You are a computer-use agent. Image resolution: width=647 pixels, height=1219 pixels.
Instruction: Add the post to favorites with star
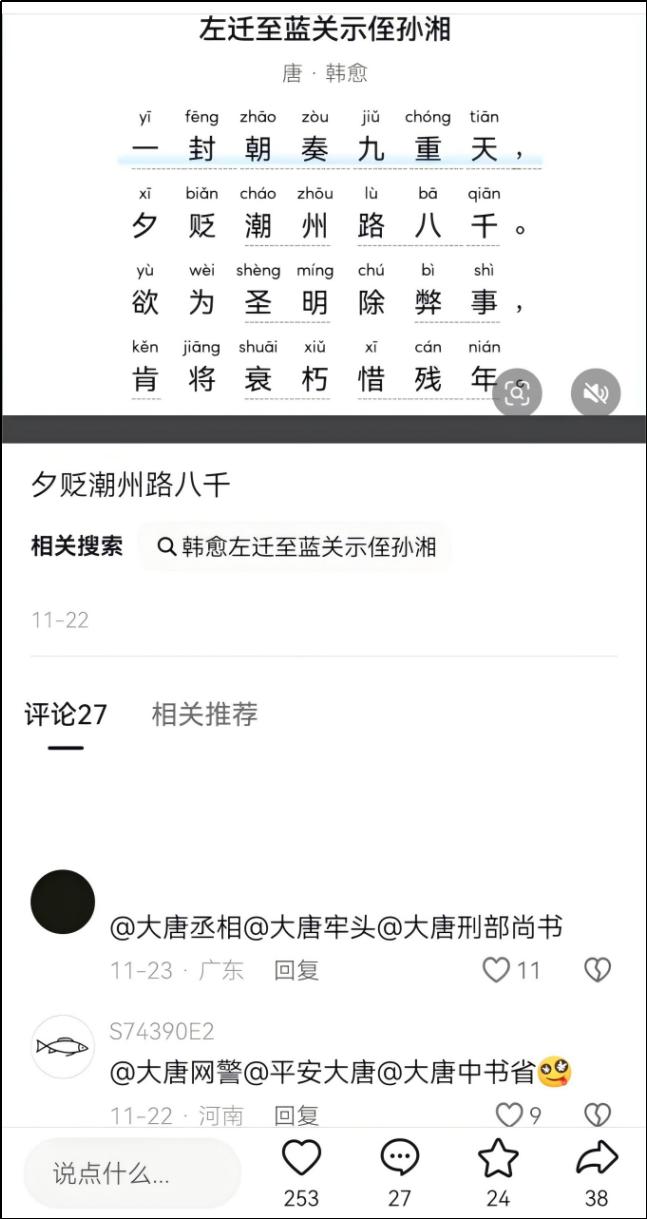(x=498, y=1159)
